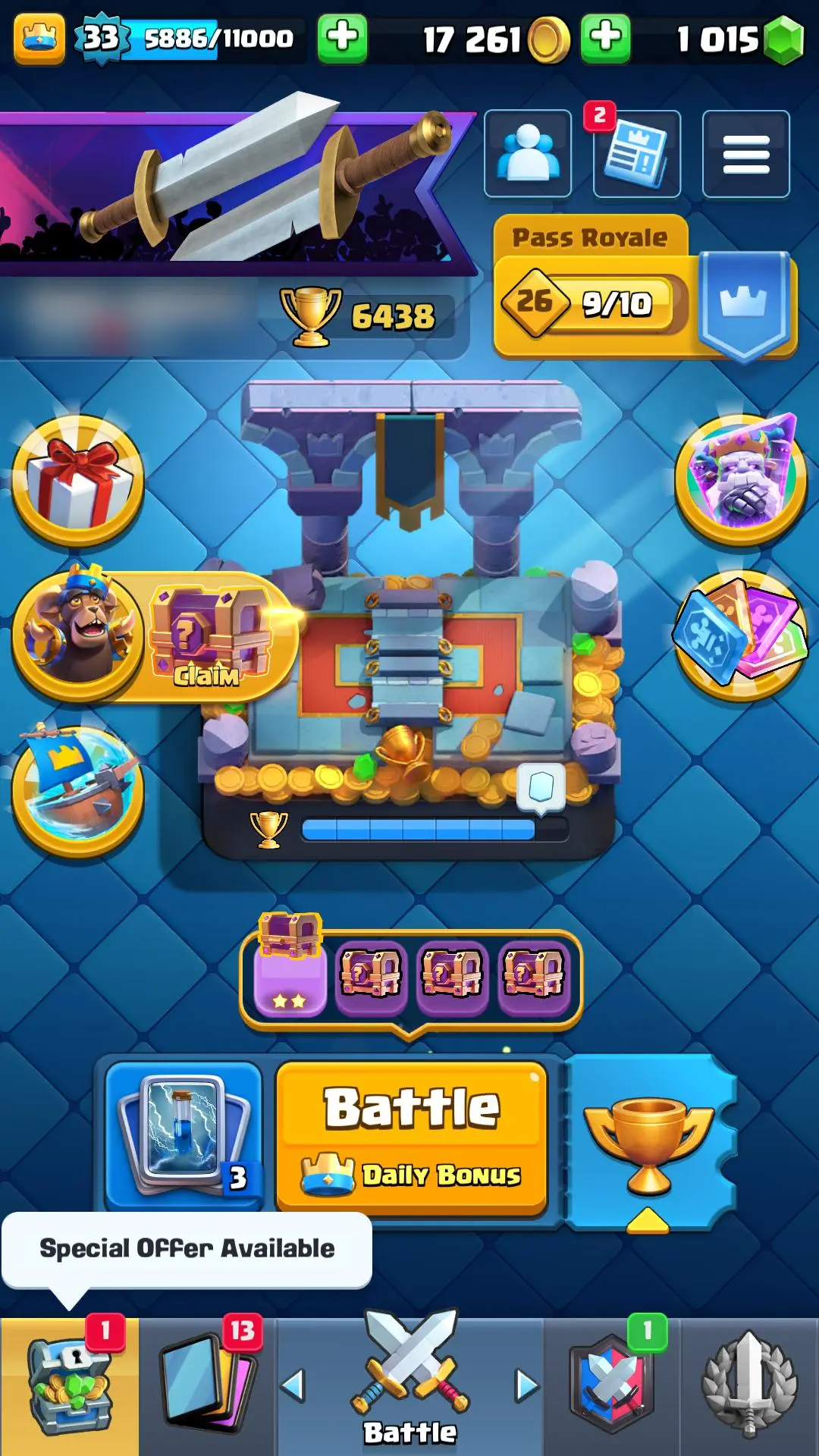Open the chest slots bar
Image resolution: width=819 pixels, height=1456 pixels.
412,980
